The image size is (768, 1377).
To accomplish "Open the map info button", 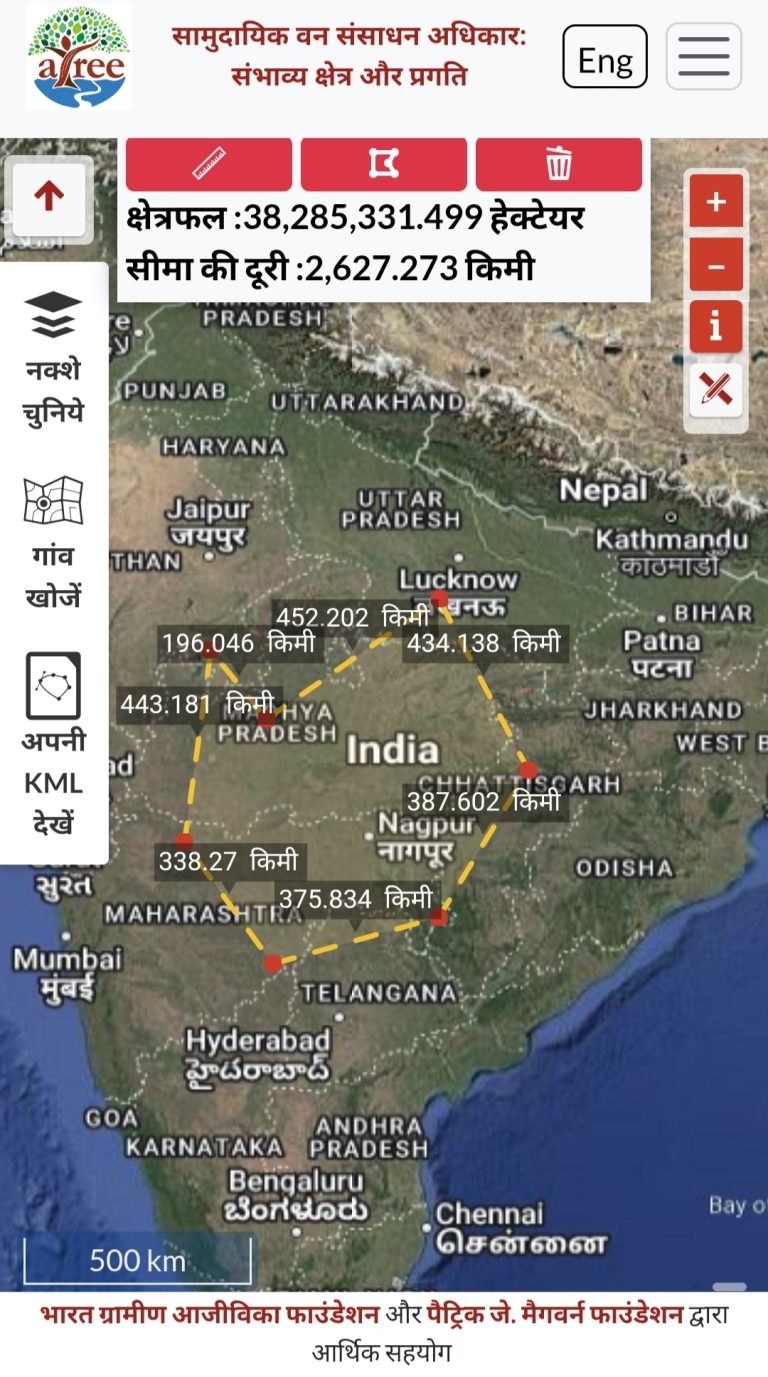I will coord(716,327).
